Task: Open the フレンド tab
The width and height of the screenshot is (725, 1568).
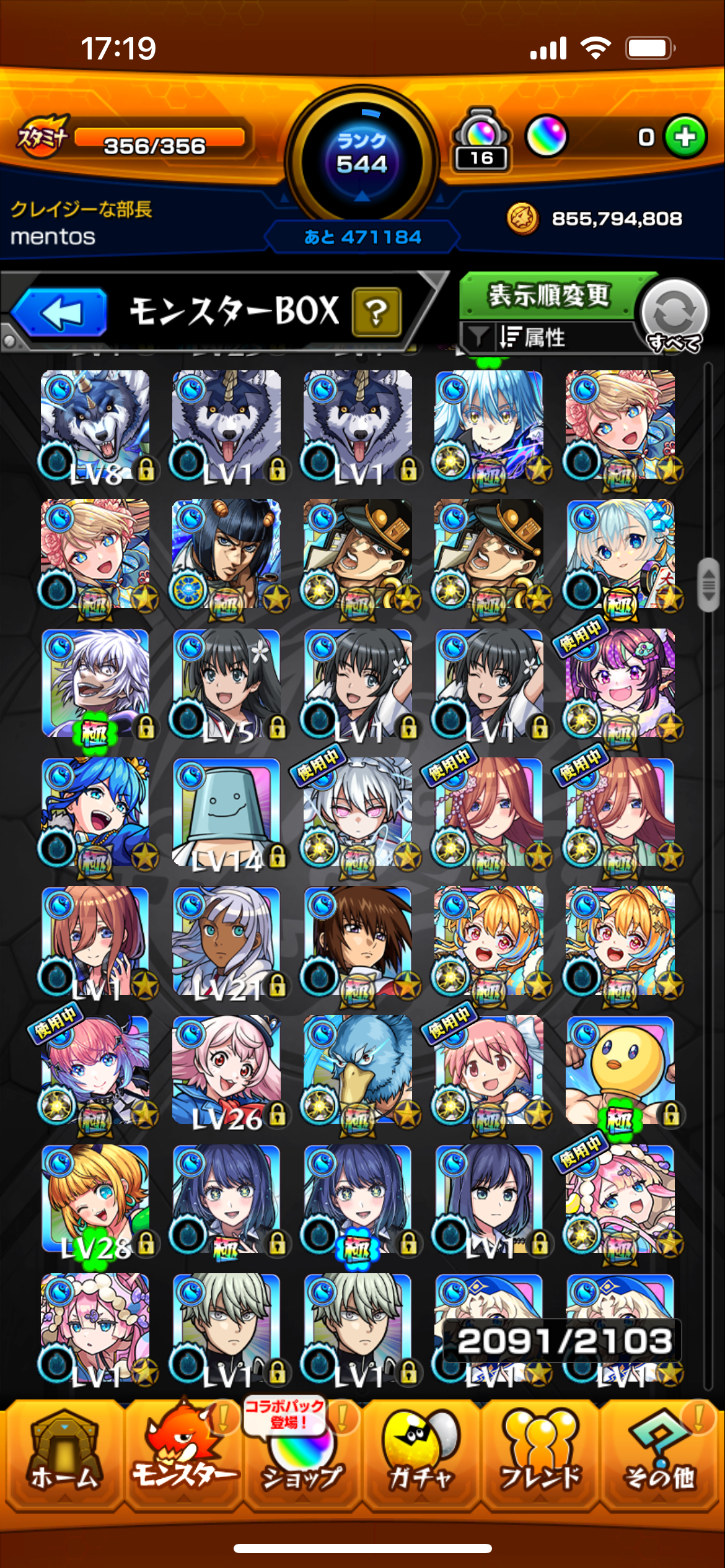Action: click(x=540, y=1455)
